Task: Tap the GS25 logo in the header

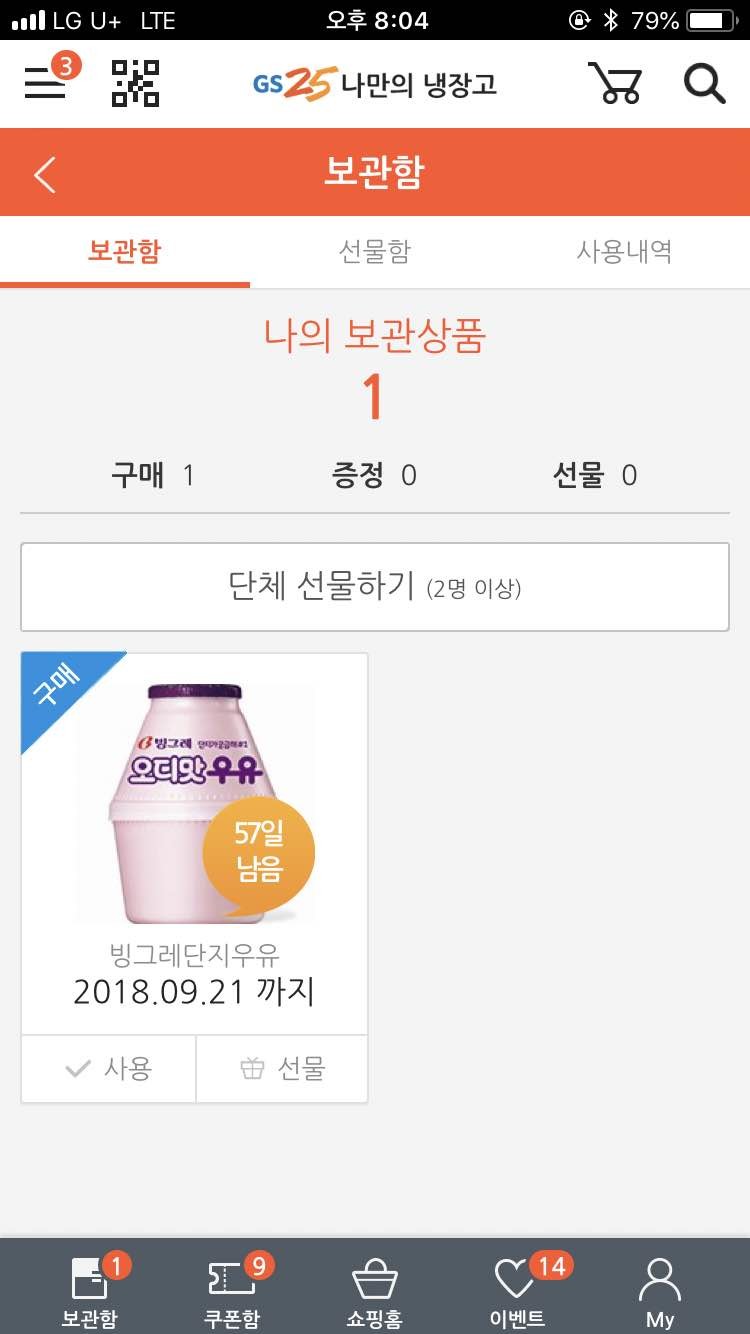Action: coord(375,84)
